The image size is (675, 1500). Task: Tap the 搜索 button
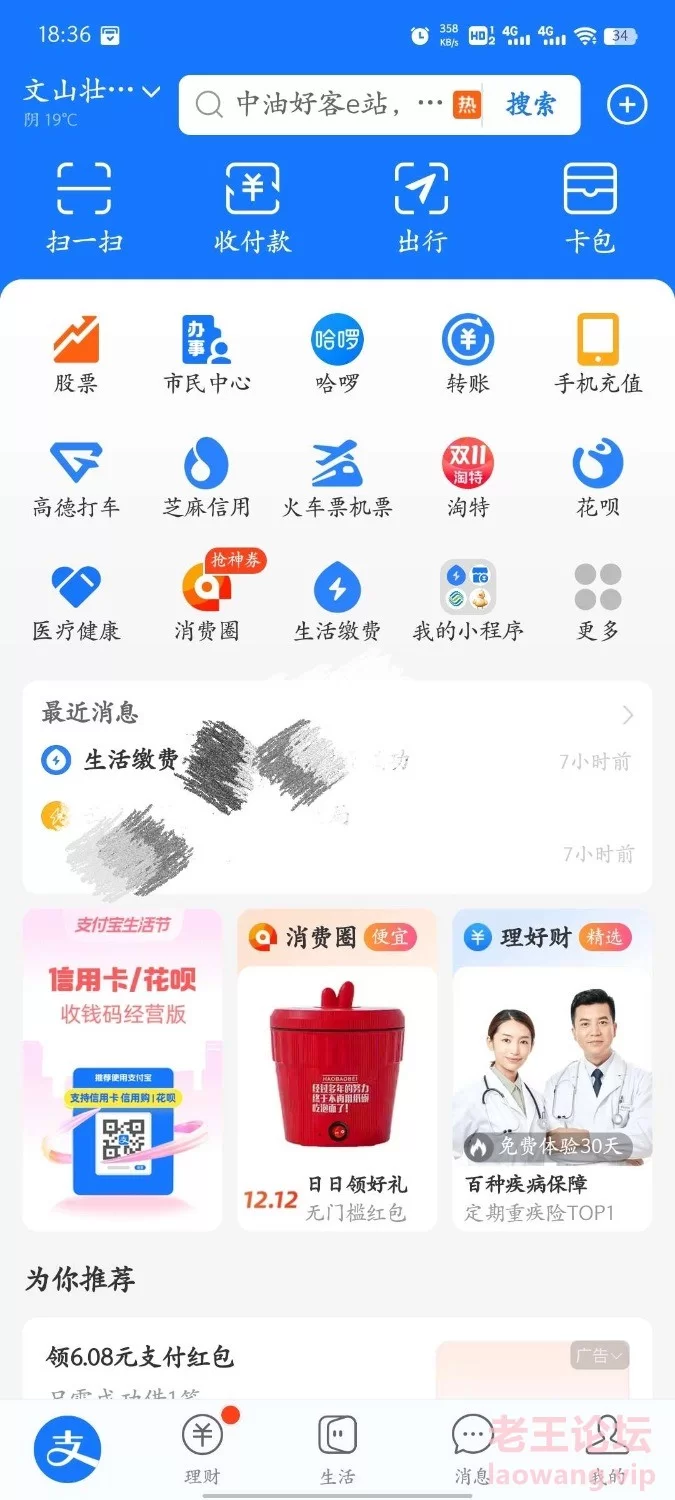(x=531, y=105)
